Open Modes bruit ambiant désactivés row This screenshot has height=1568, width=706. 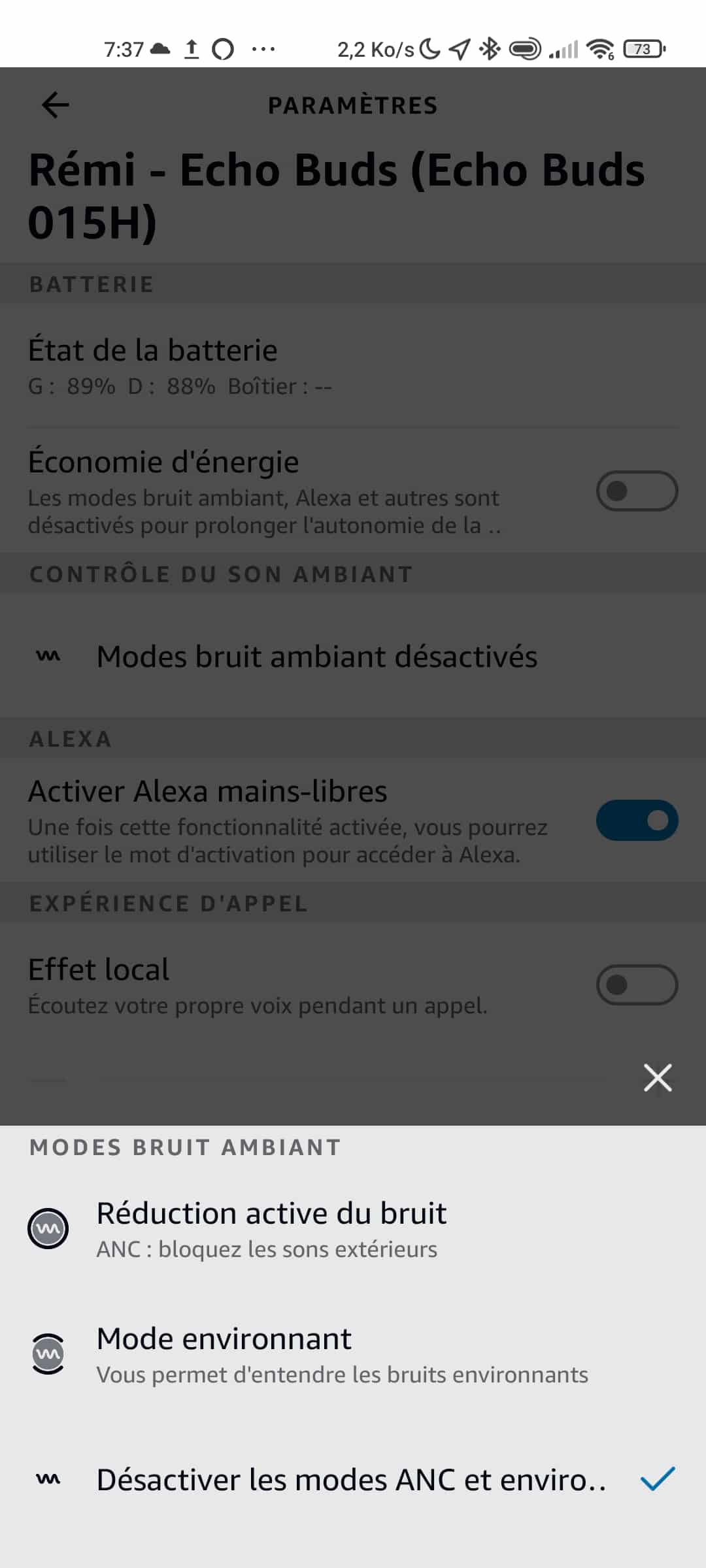coord(353,656)
